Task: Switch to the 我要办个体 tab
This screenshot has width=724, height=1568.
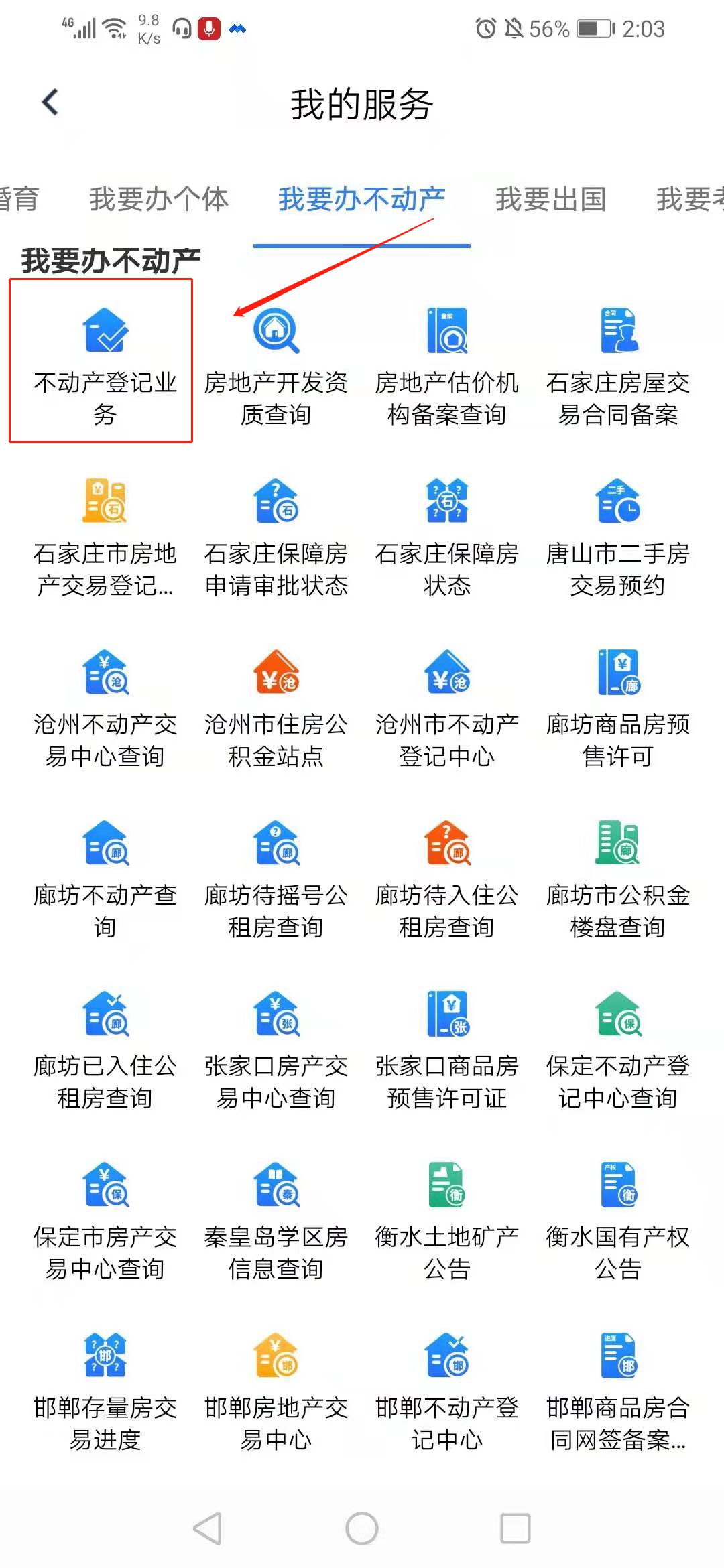Action: (159, 199)
